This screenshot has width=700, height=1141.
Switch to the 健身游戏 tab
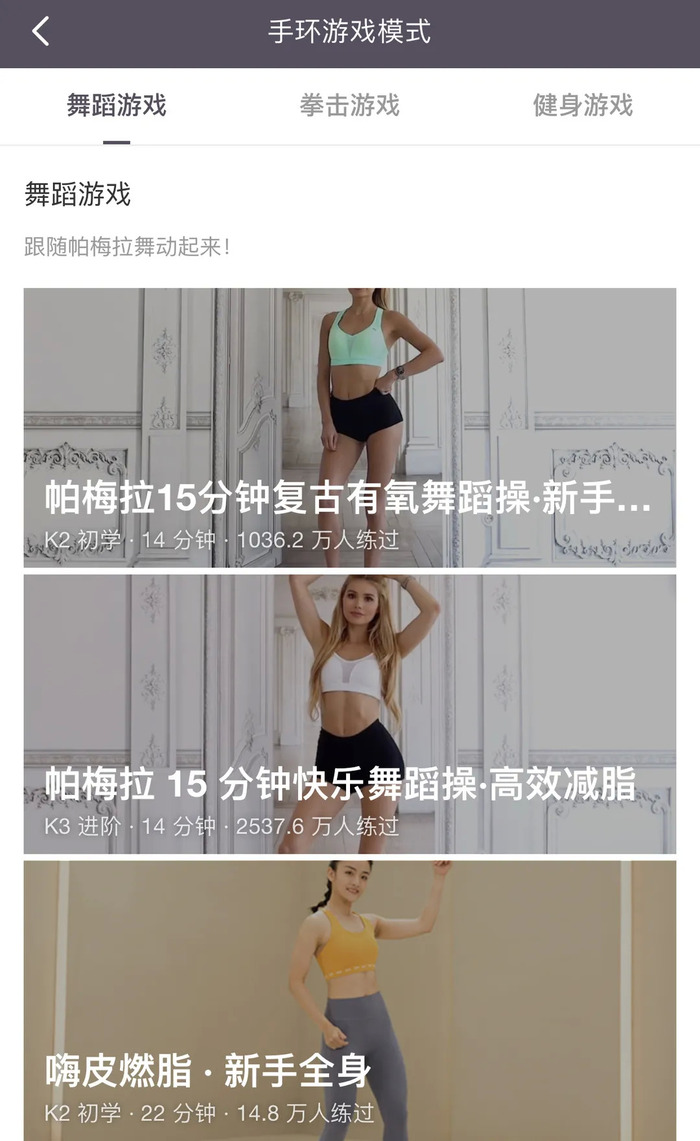coord(582,105)
